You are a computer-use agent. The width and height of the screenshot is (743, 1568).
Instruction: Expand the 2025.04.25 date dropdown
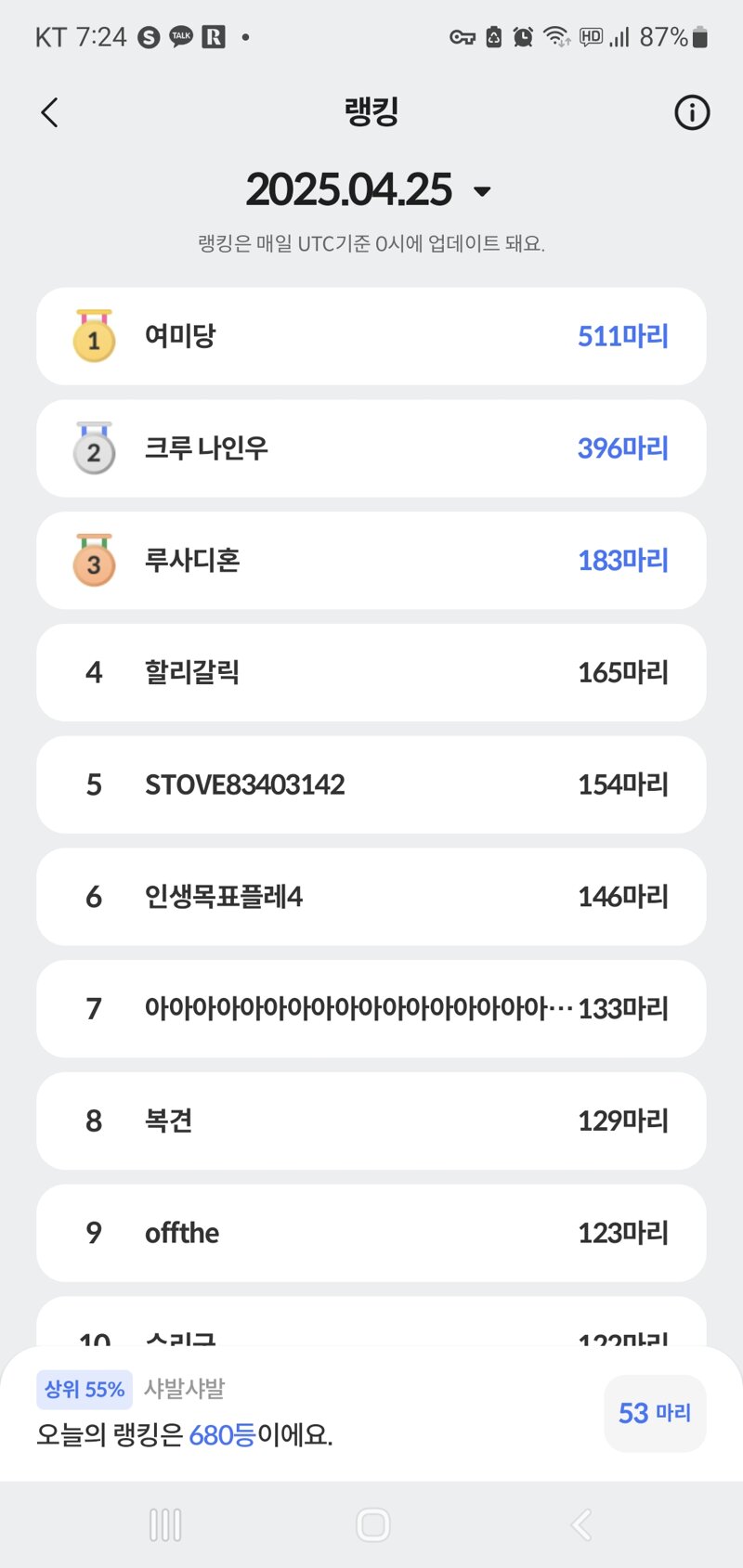369,190
